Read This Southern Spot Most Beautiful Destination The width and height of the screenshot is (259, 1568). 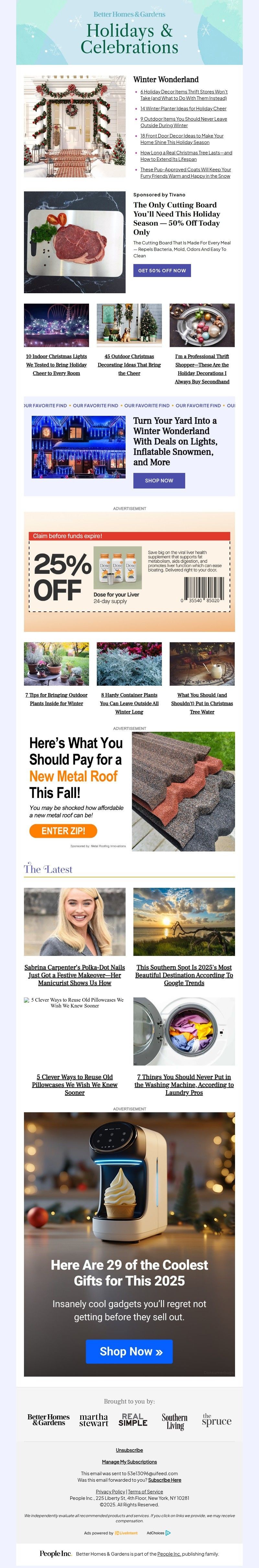coord(184,974)
